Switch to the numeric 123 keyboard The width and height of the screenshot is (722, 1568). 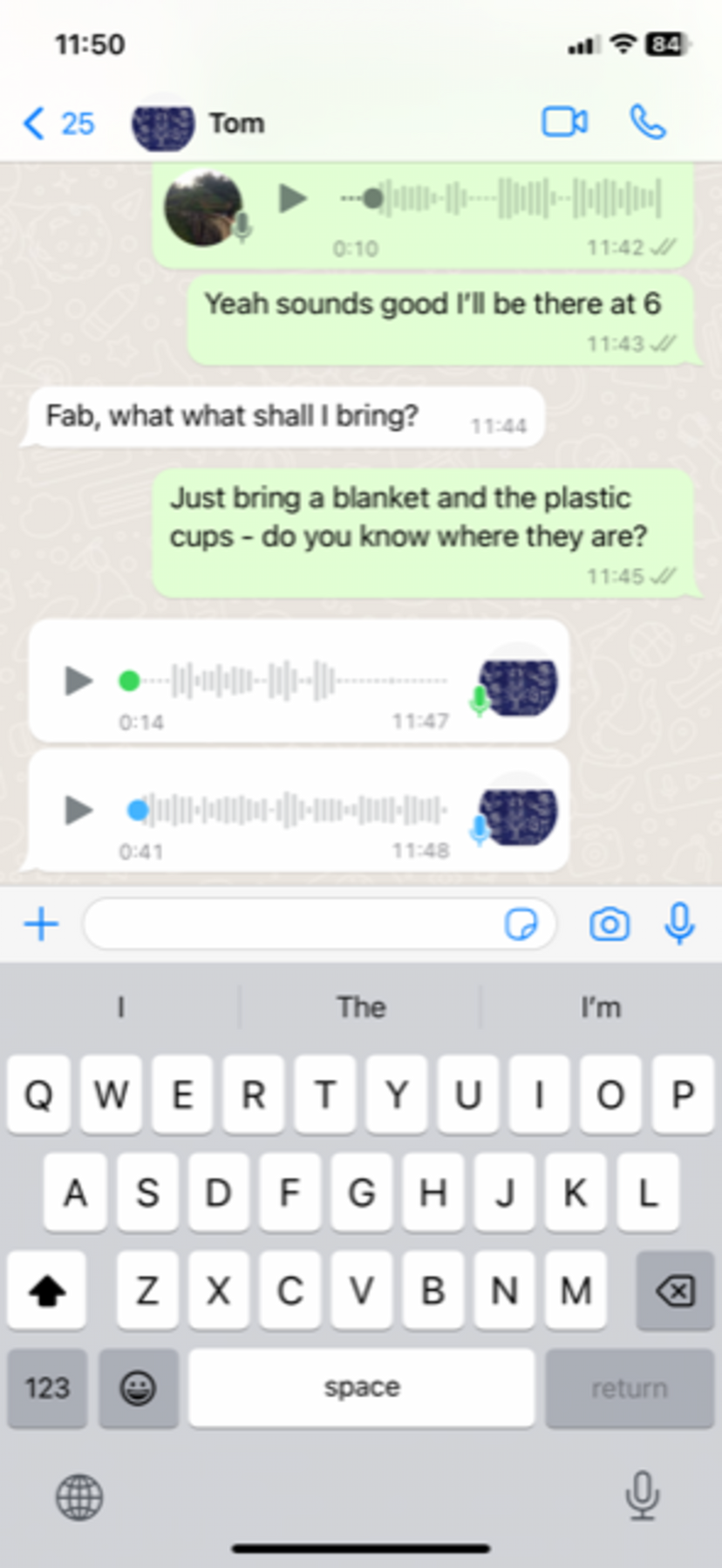coord(46,1389)
